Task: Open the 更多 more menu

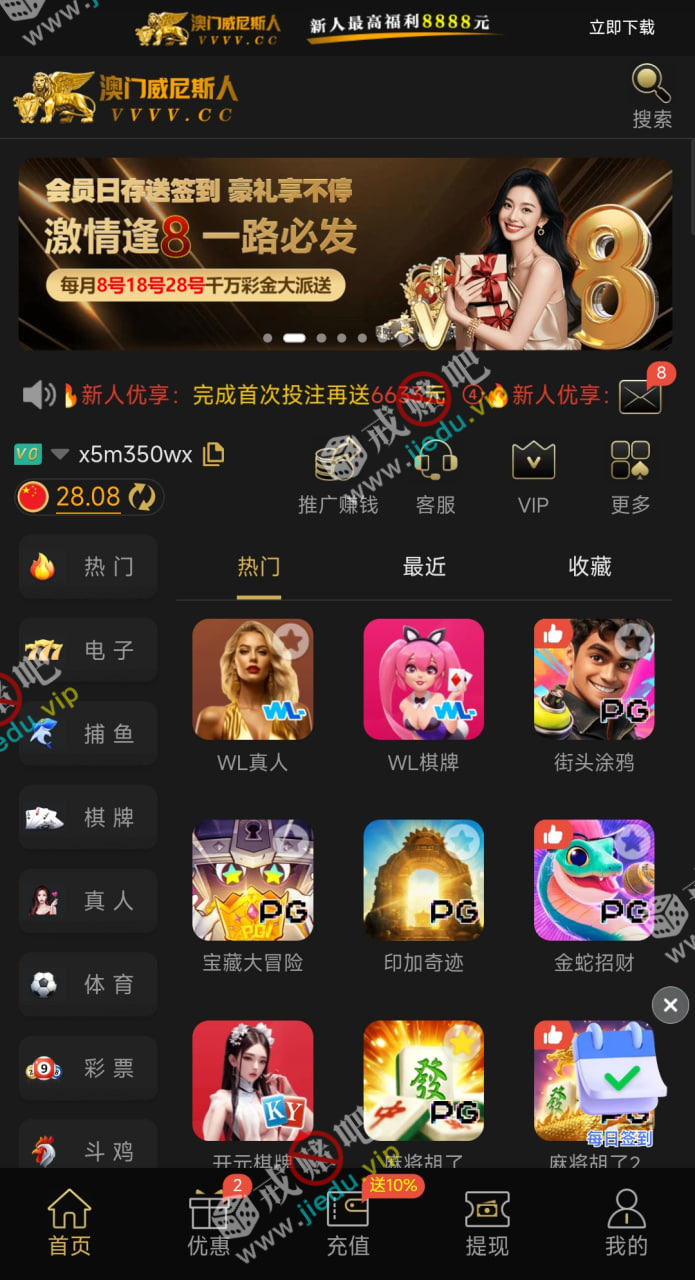Action: 630,478
